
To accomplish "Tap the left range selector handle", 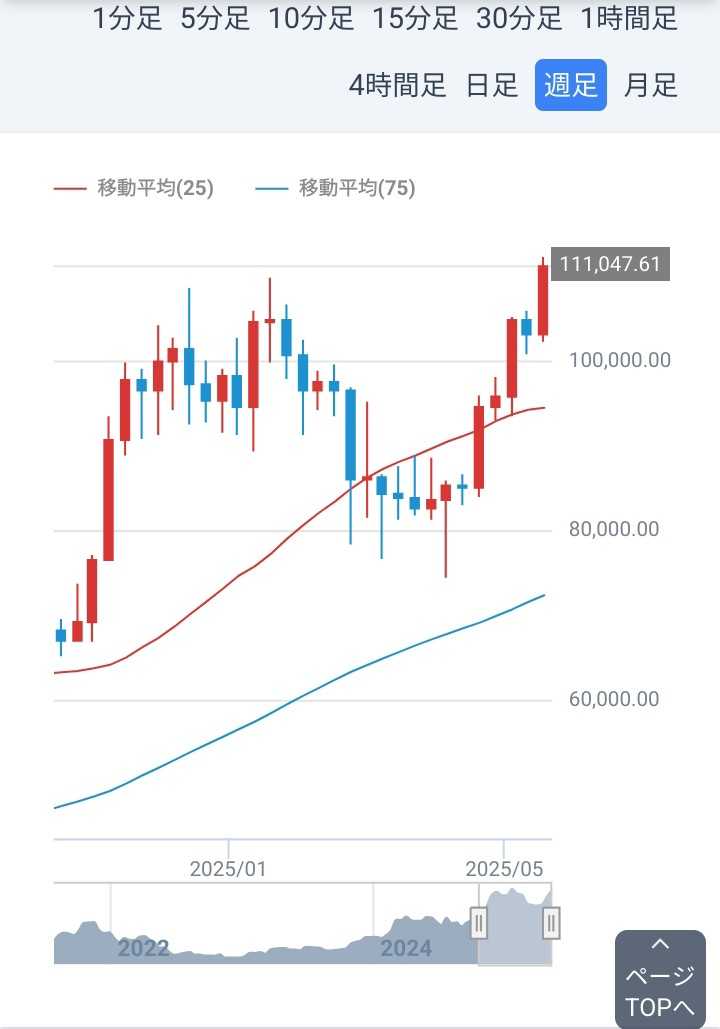I will pyautogui.click(x=479, y=923).
